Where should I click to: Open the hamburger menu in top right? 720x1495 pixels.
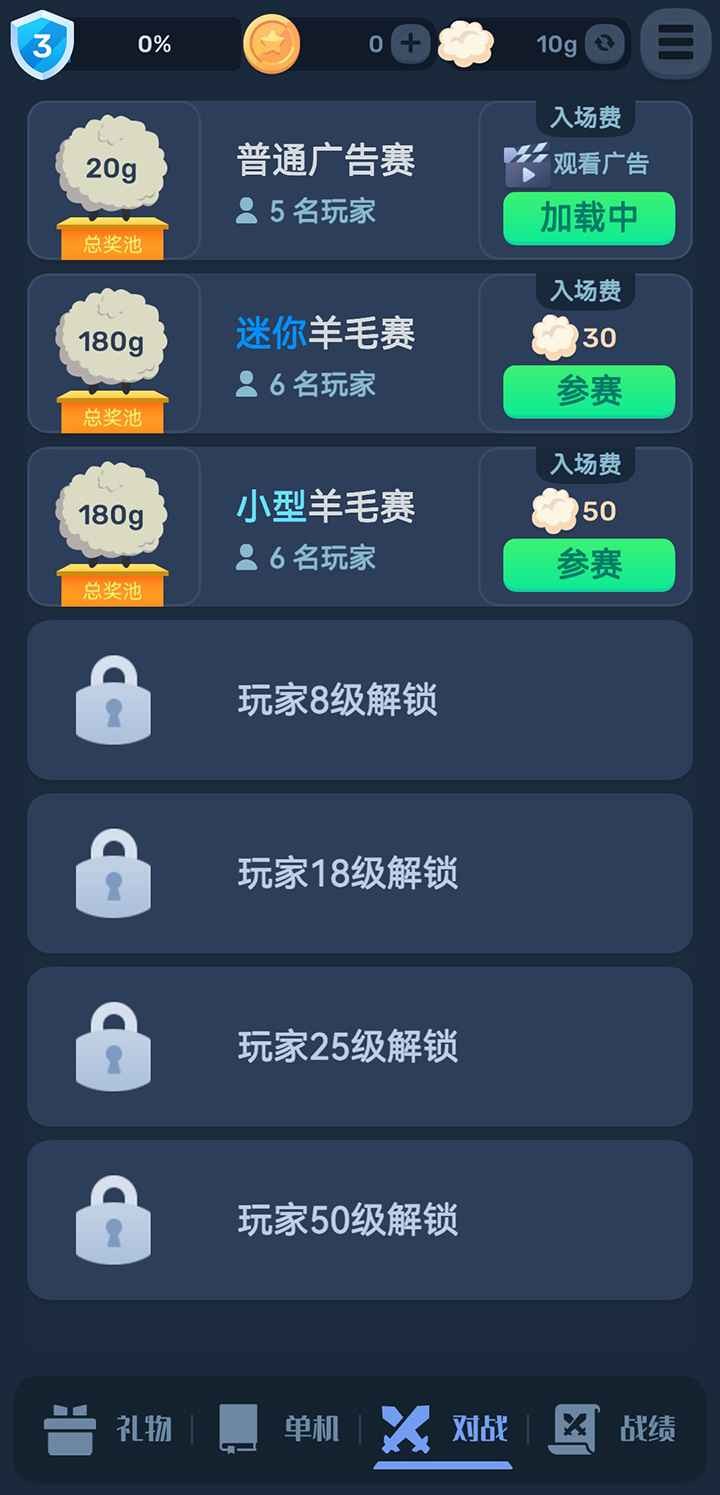coord(675,43)
